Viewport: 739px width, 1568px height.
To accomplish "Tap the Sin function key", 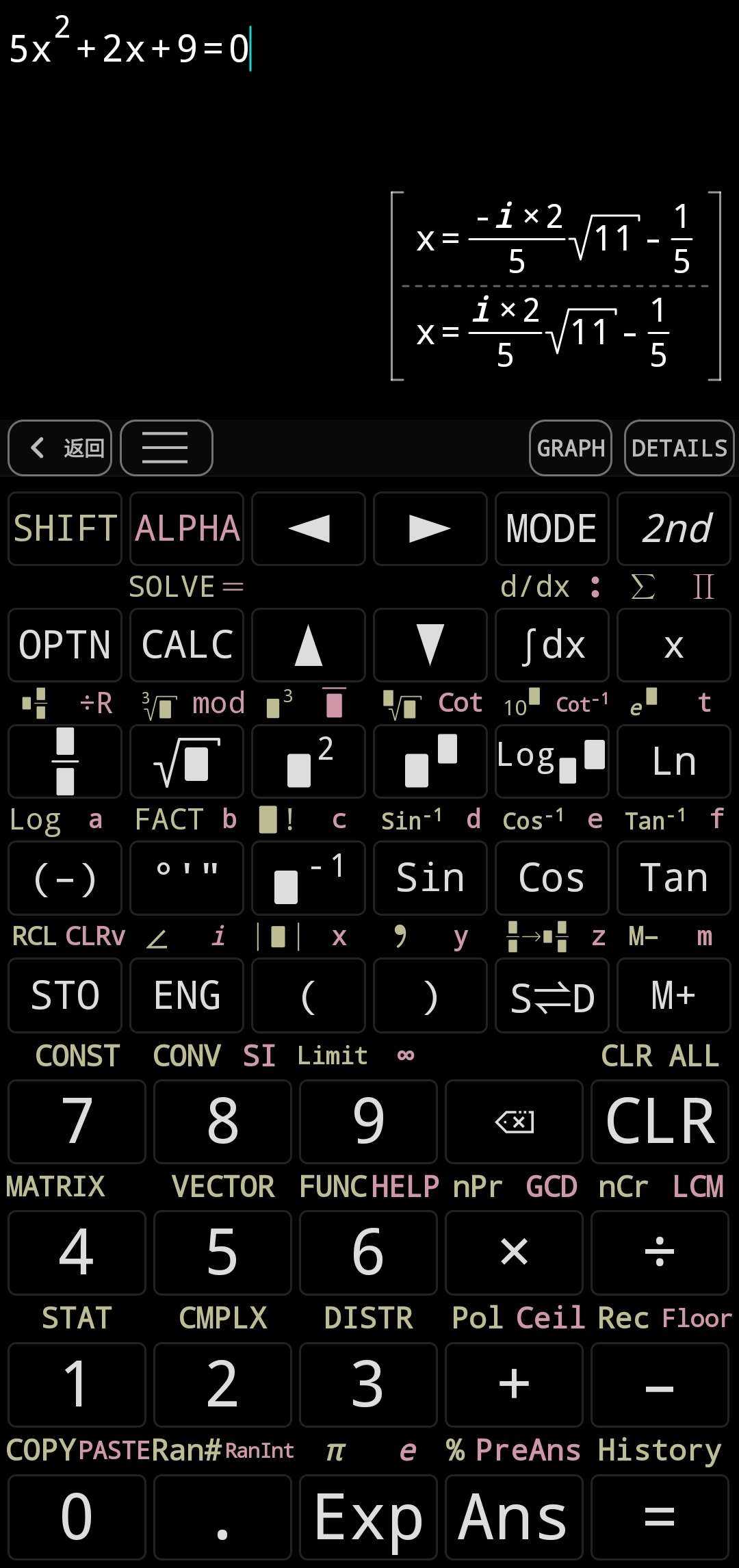I will click(x=430, y=877).
